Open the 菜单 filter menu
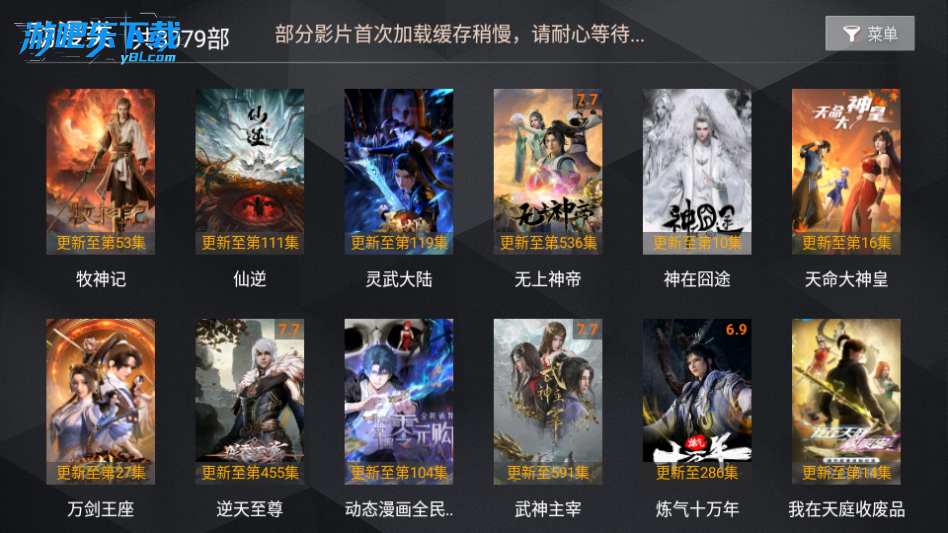Screen dimensions: 948x533 [x=870, y=34]
